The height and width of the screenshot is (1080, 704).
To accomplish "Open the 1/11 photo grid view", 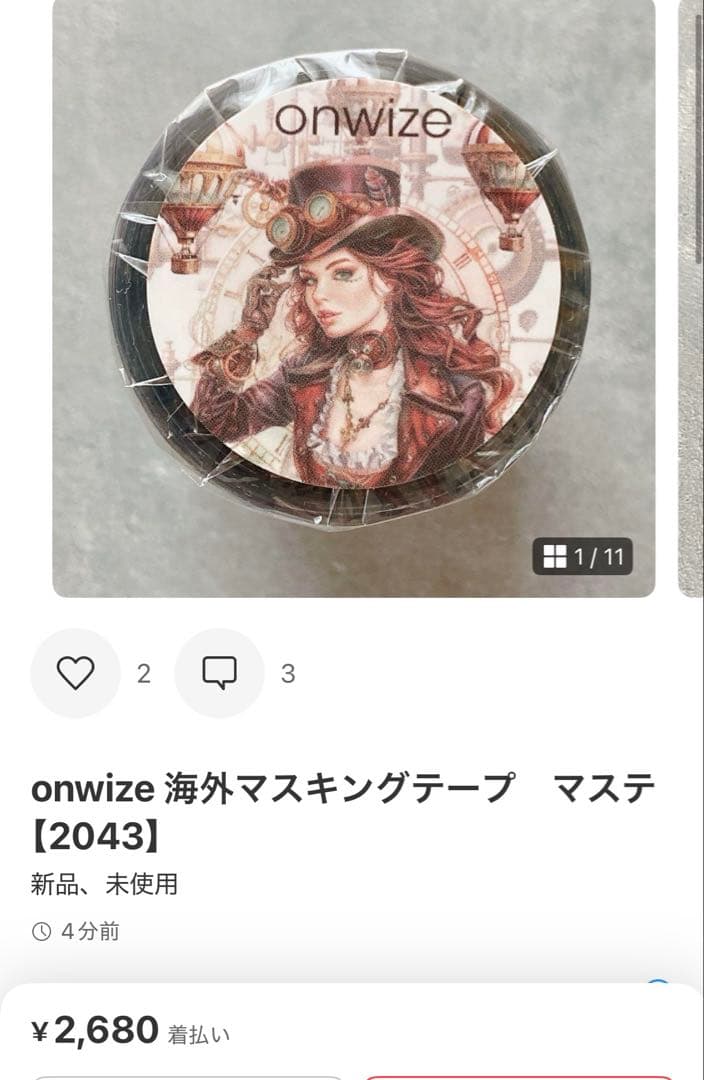I will pos(582,557).
